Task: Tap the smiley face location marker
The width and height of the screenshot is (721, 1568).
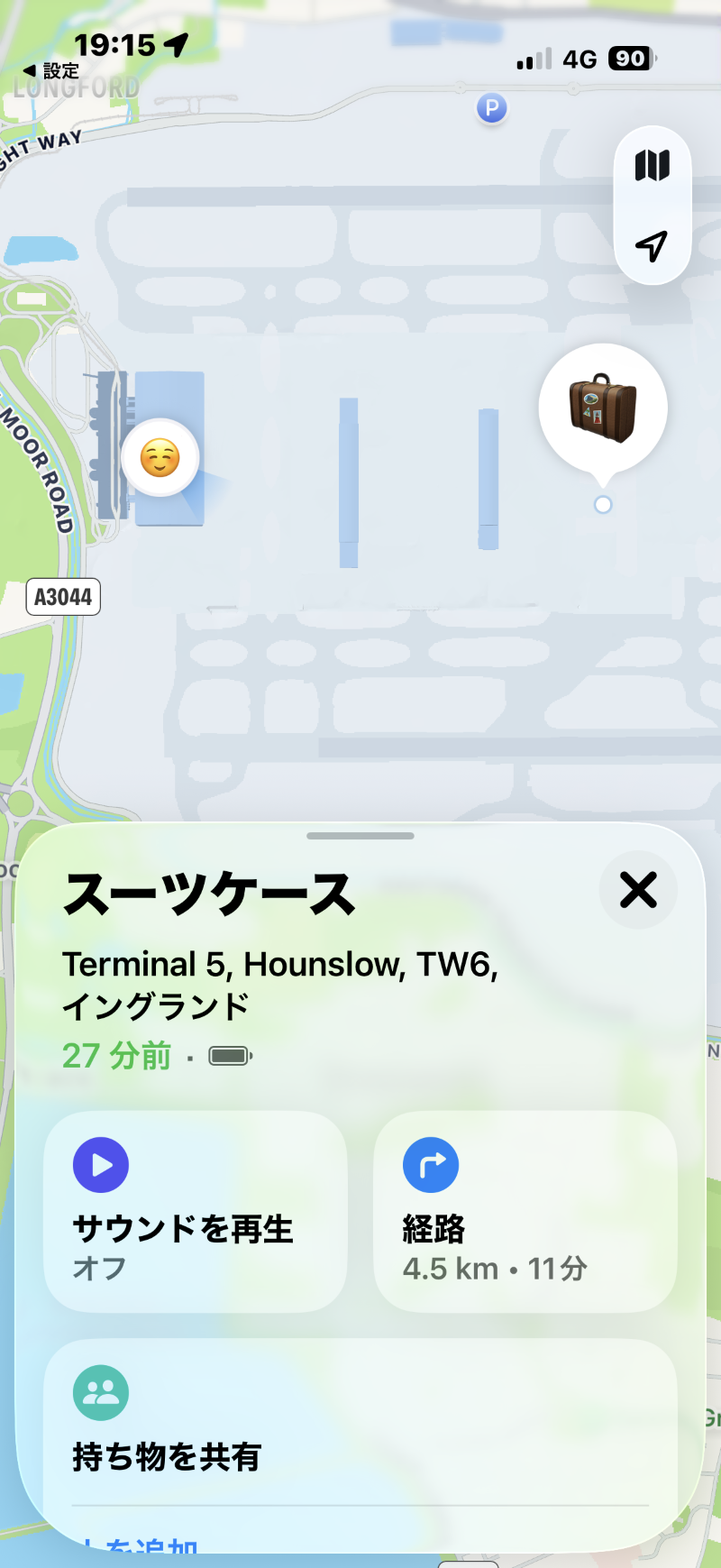Action: tap(160, 458)
